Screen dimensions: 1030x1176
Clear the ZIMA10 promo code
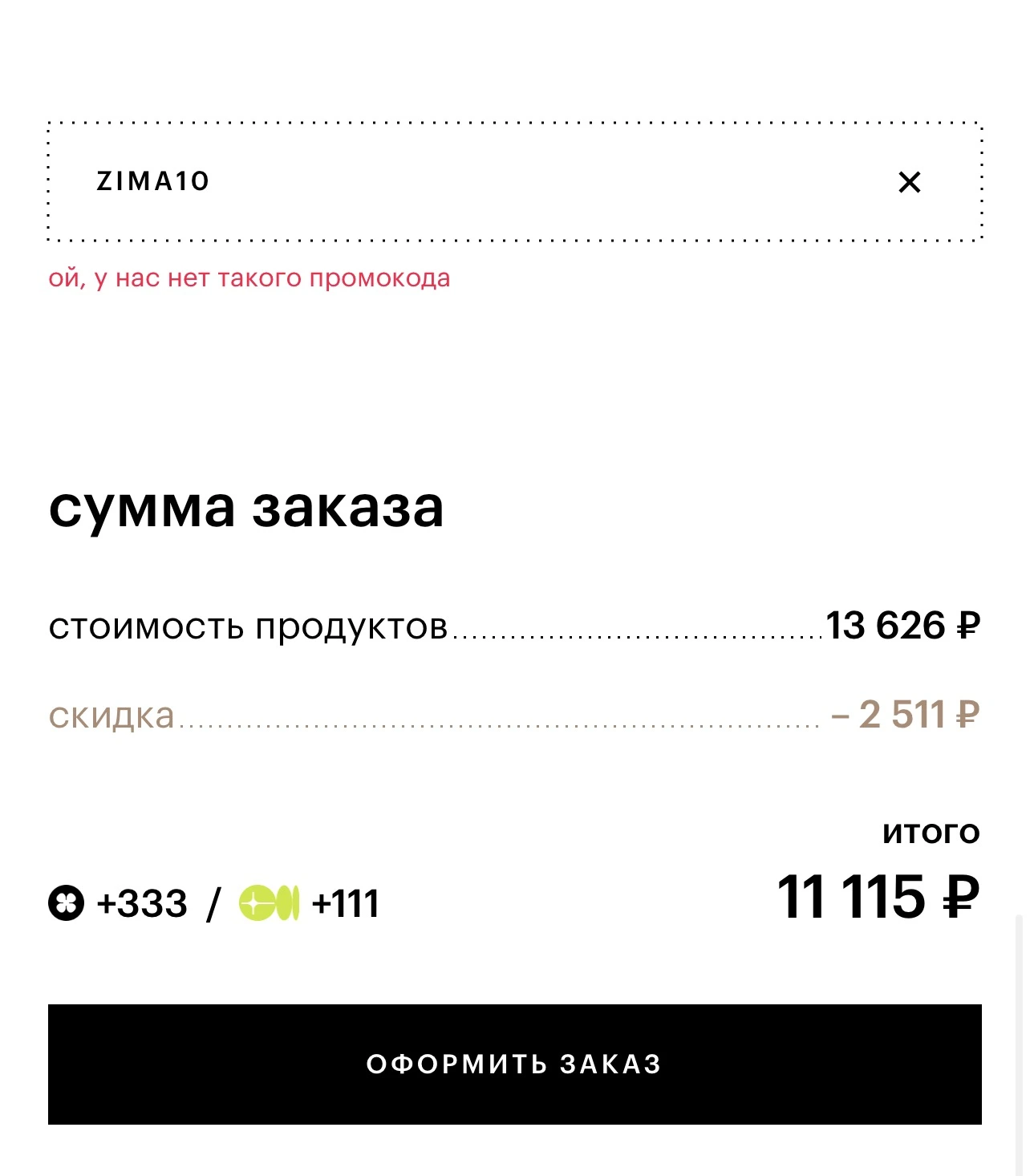coord(909,183)
